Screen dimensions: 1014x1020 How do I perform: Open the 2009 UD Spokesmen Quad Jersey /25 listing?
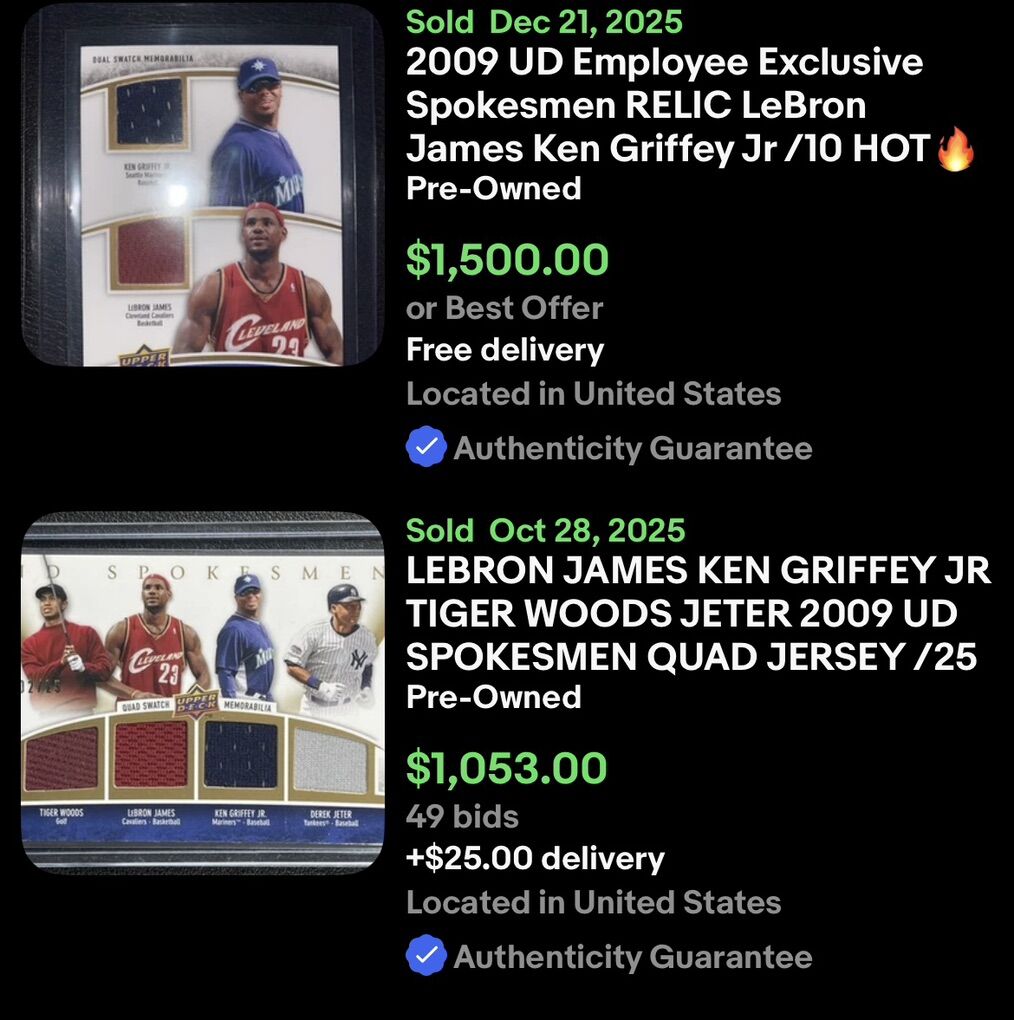697,614
